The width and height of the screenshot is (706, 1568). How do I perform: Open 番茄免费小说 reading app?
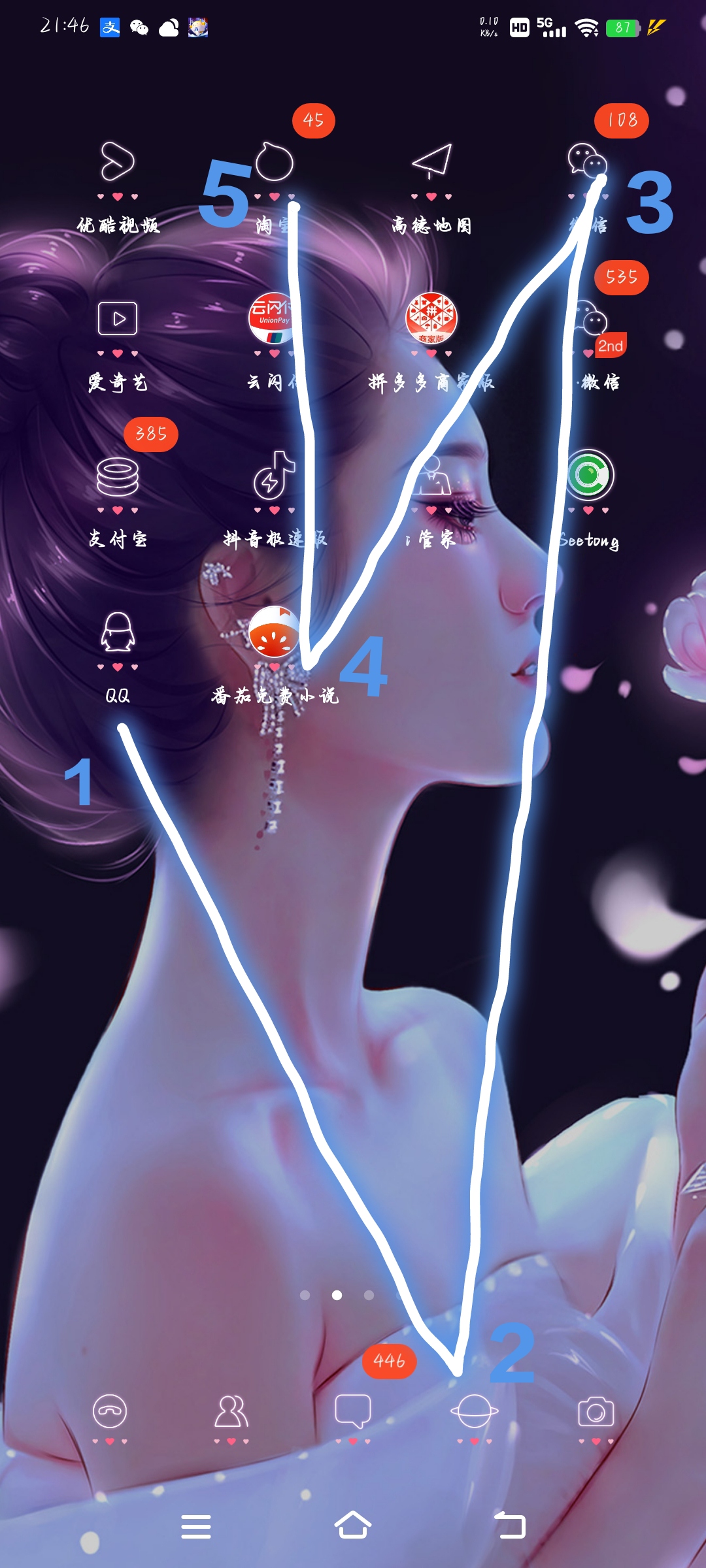point(274,632)
